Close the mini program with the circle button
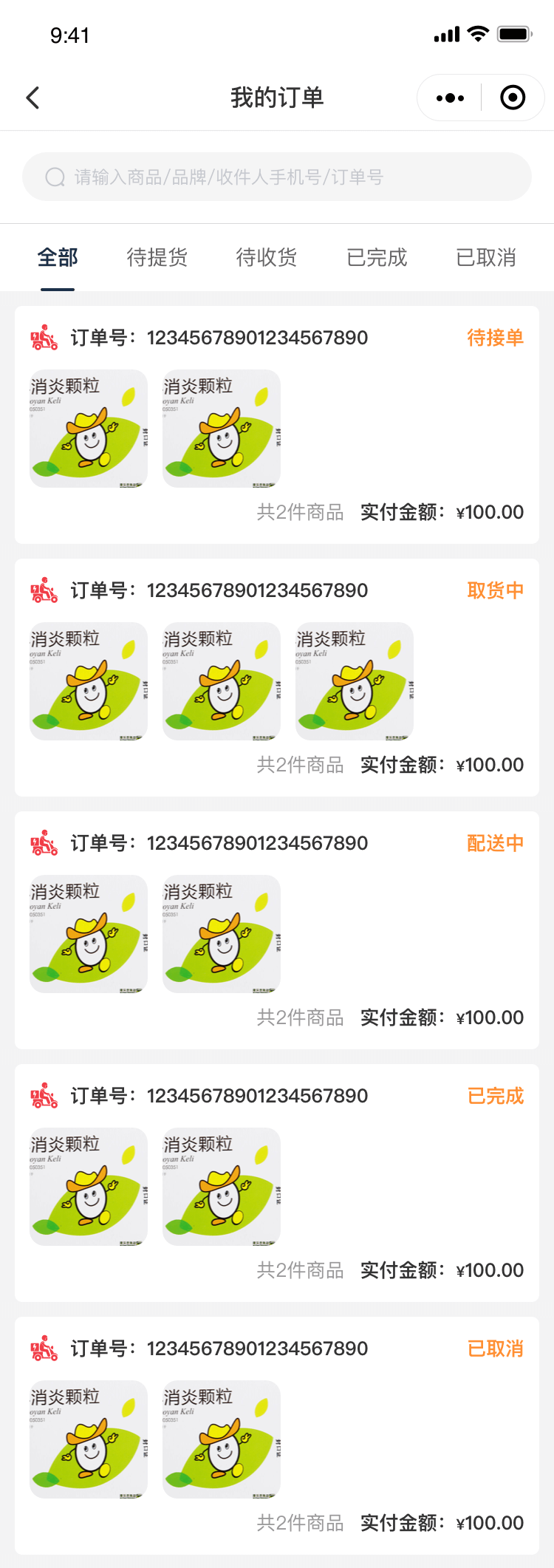 (x=513, y=98)
